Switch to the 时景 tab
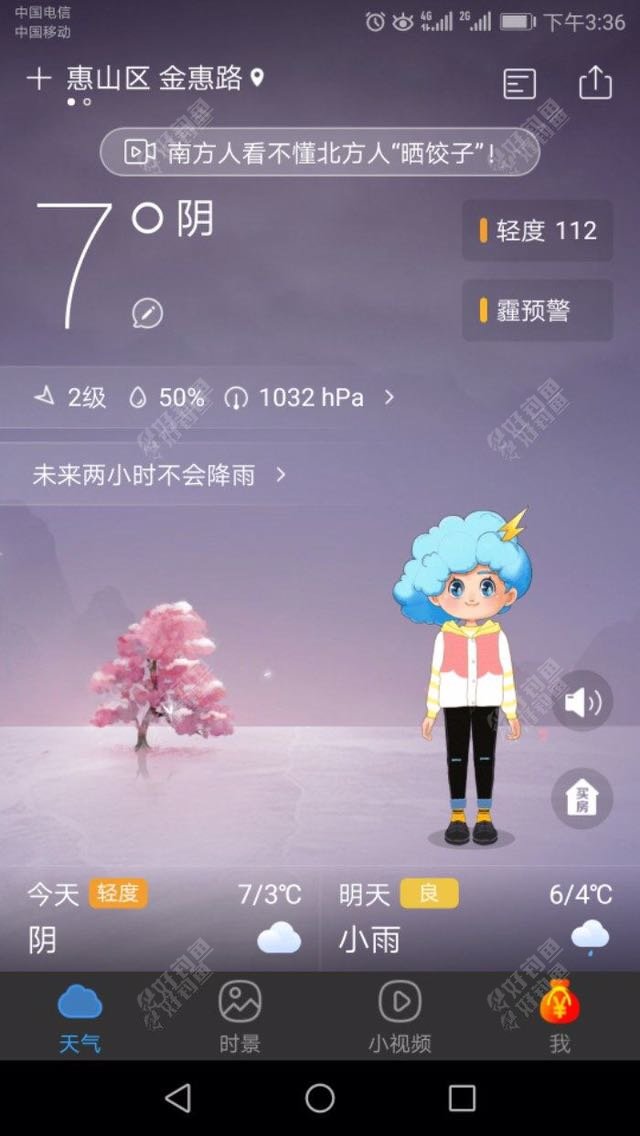The width and height of the screenshot is (640, 1136). coord(240,1016)
